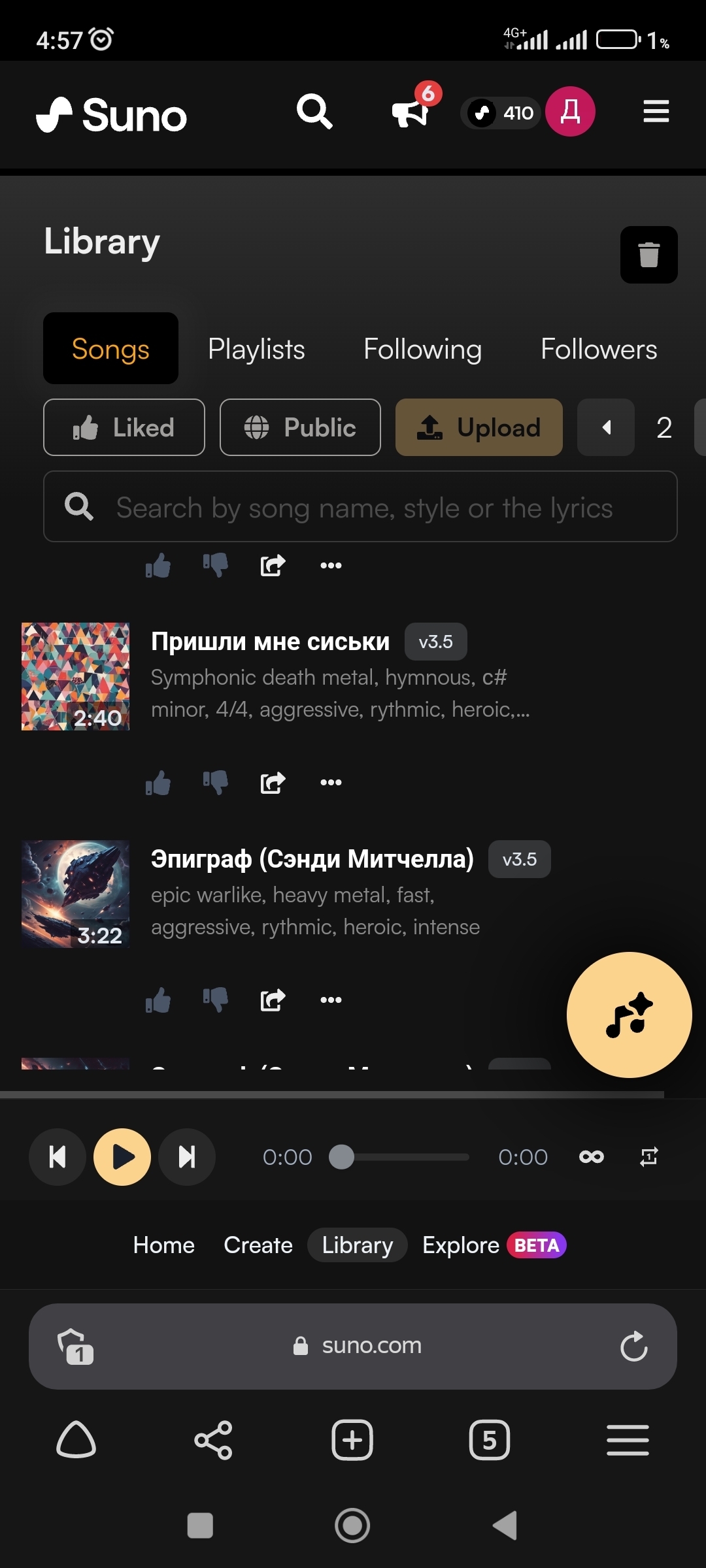Focus the song search field
Image resolution: width=706 pixels, height=1568 pixels.
click(363, 507)
